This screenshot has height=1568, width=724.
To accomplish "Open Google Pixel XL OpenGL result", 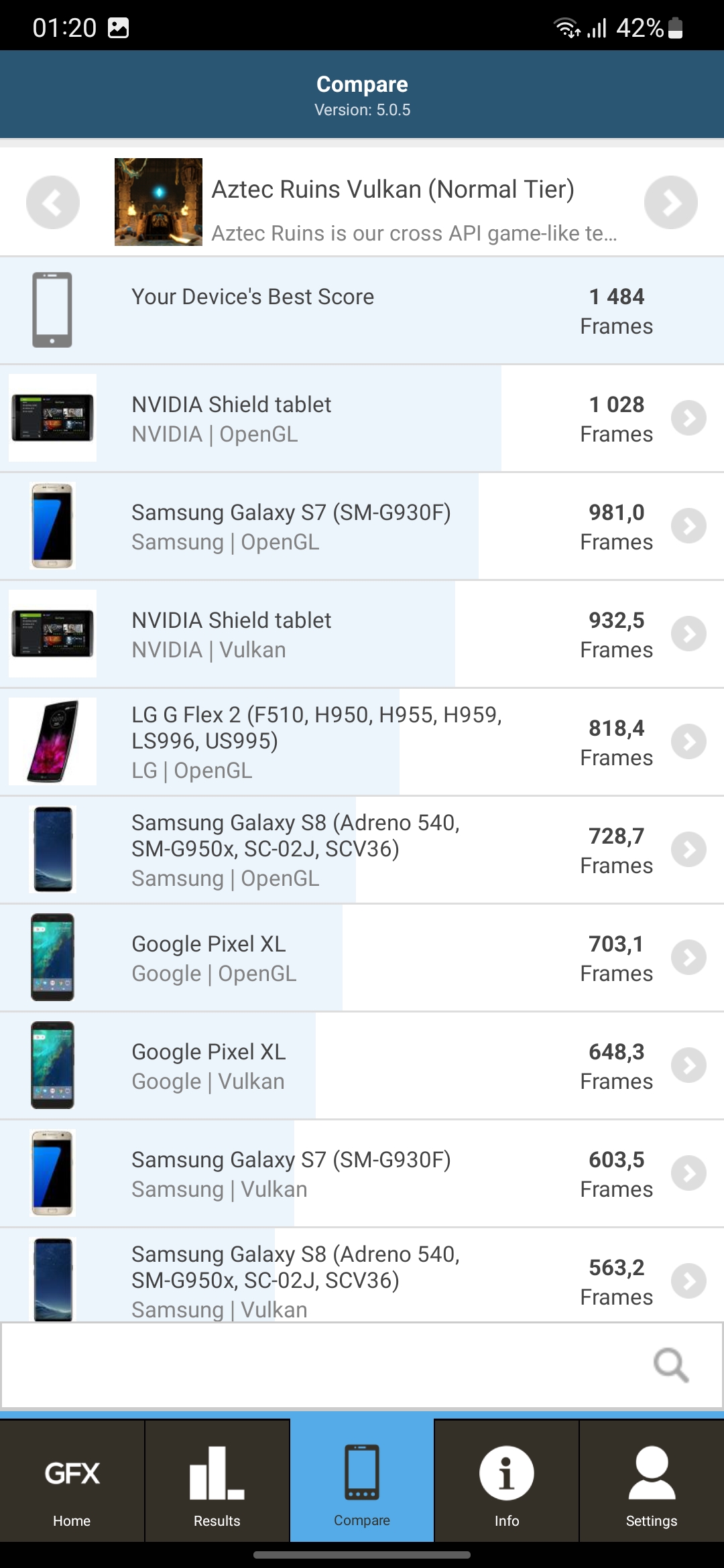I will tap(362, 958).
